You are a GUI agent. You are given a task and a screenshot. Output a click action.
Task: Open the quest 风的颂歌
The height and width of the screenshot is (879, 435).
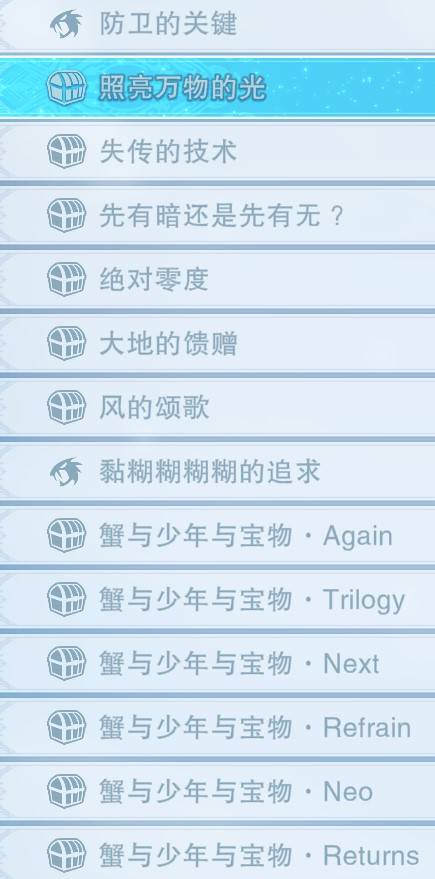218,408
